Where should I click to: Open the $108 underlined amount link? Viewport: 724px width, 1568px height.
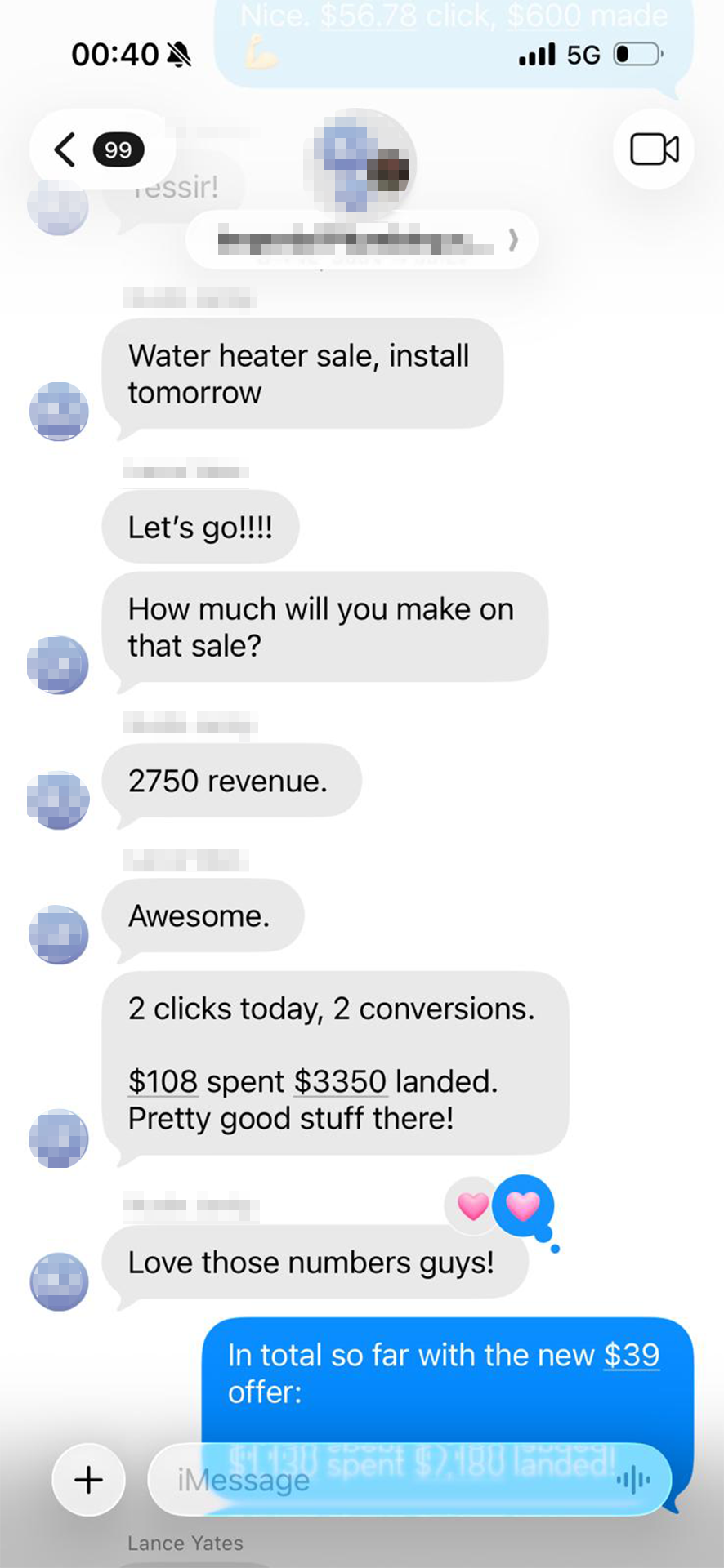tap(163, 1082)
